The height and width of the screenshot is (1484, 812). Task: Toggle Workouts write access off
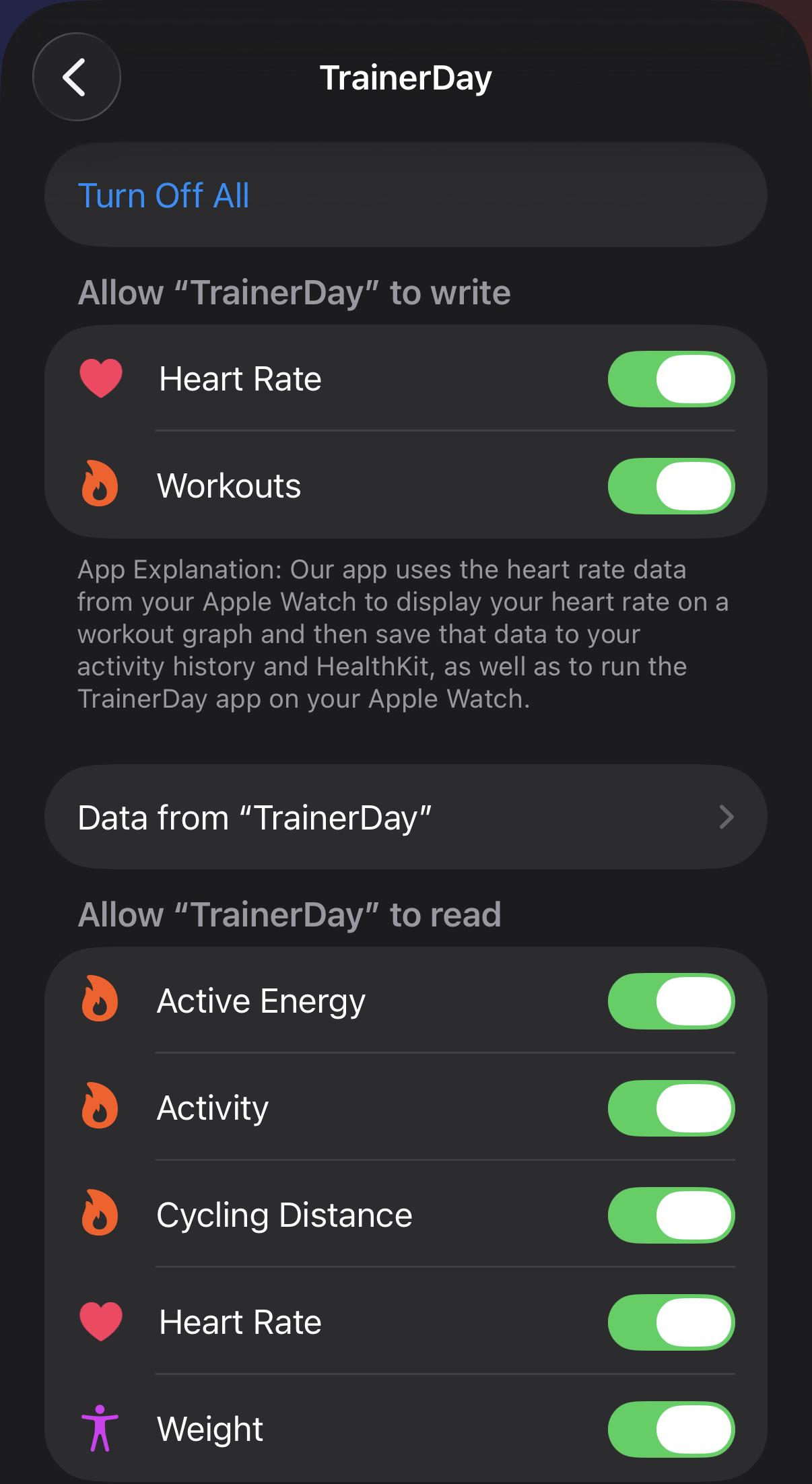click(671, 486)
